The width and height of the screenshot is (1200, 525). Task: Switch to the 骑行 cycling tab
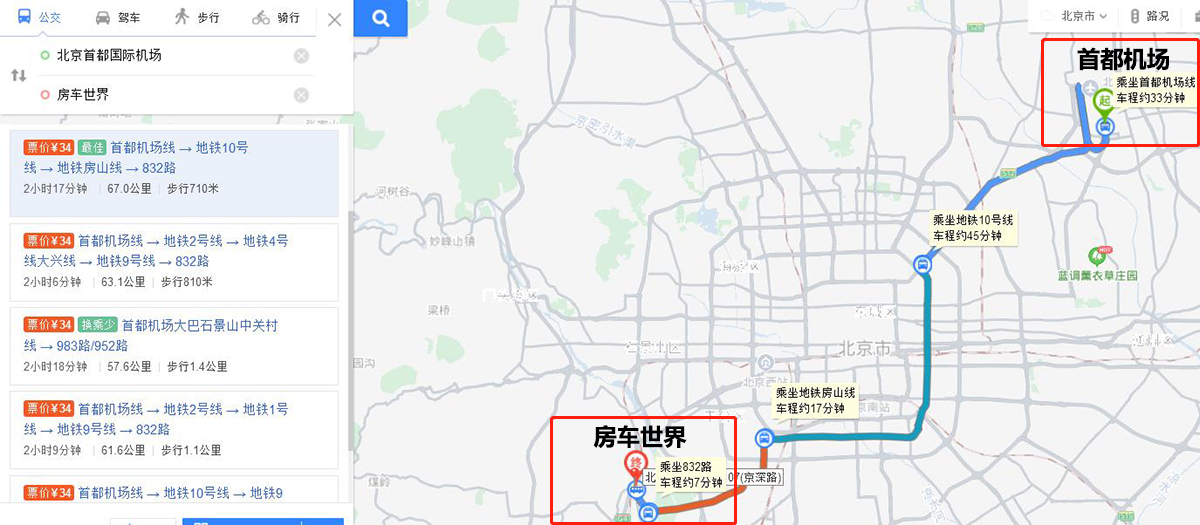tap(276, 18)
